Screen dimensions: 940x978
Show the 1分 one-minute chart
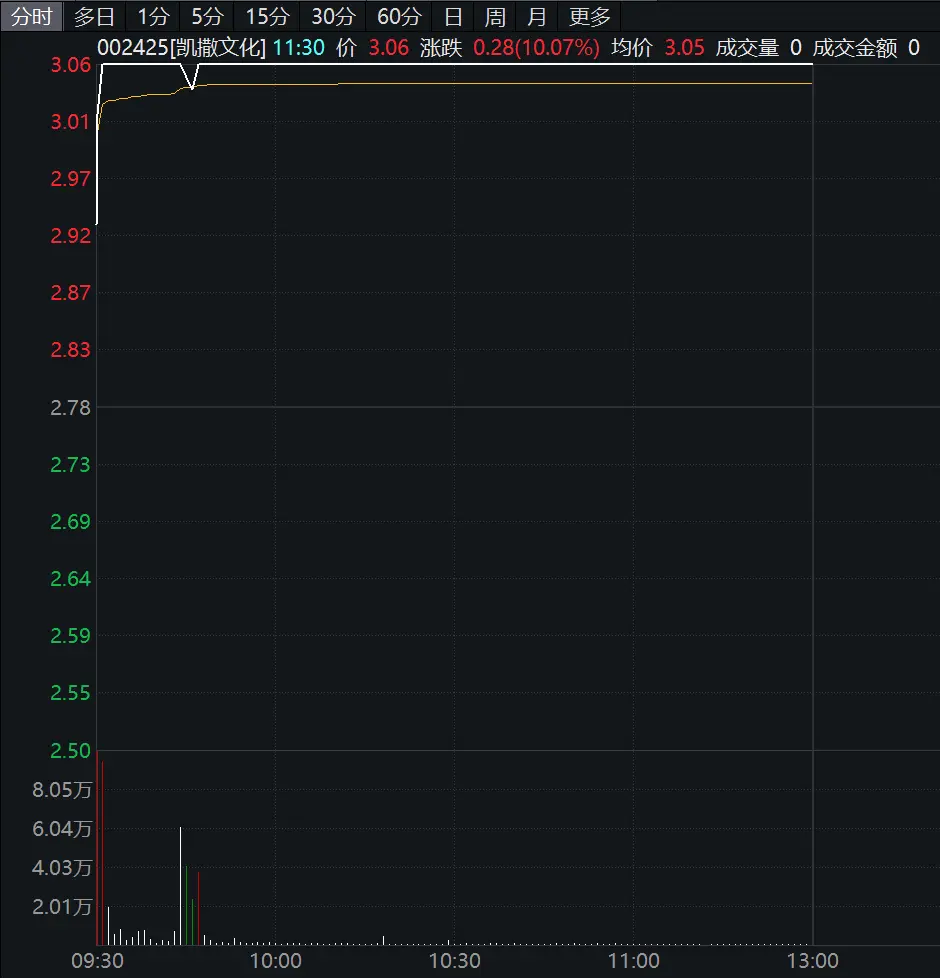(x=153, y=16)
